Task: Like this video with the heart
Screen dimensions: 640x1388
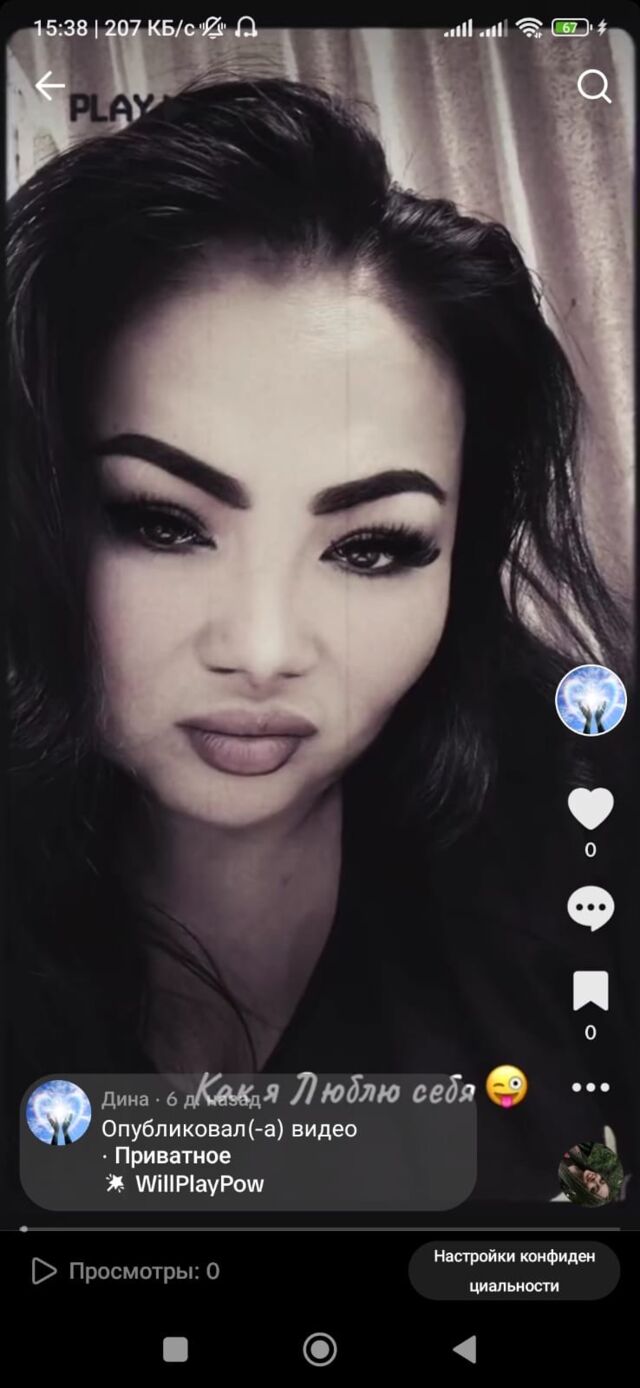Action: coord(590,809)
